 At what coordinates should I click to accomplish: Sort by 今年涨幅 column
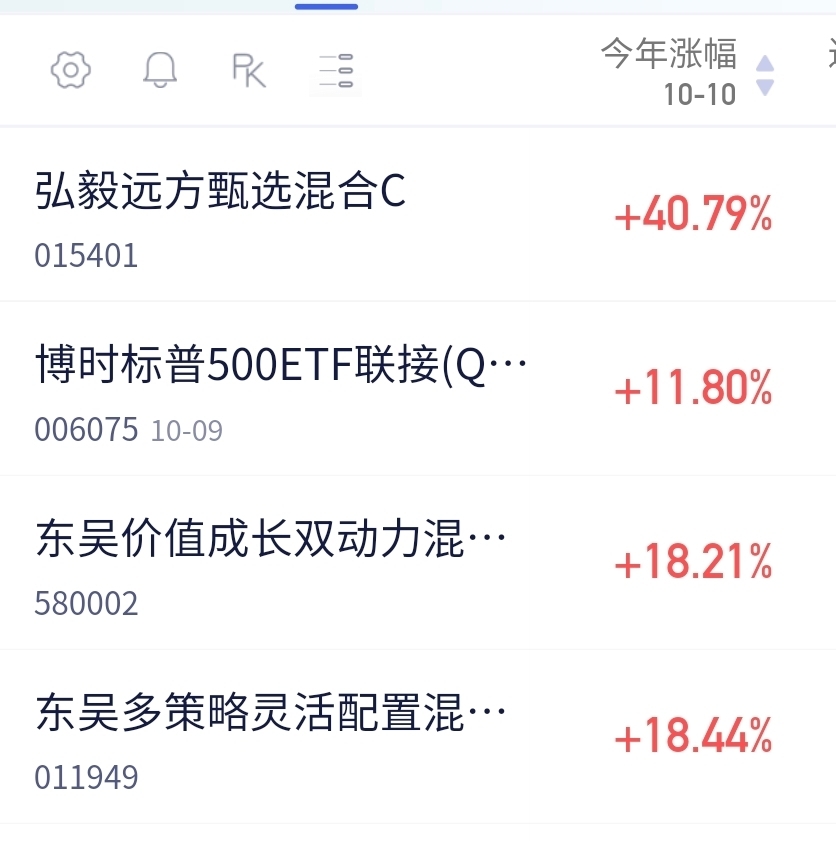click(x=687, y=72)
